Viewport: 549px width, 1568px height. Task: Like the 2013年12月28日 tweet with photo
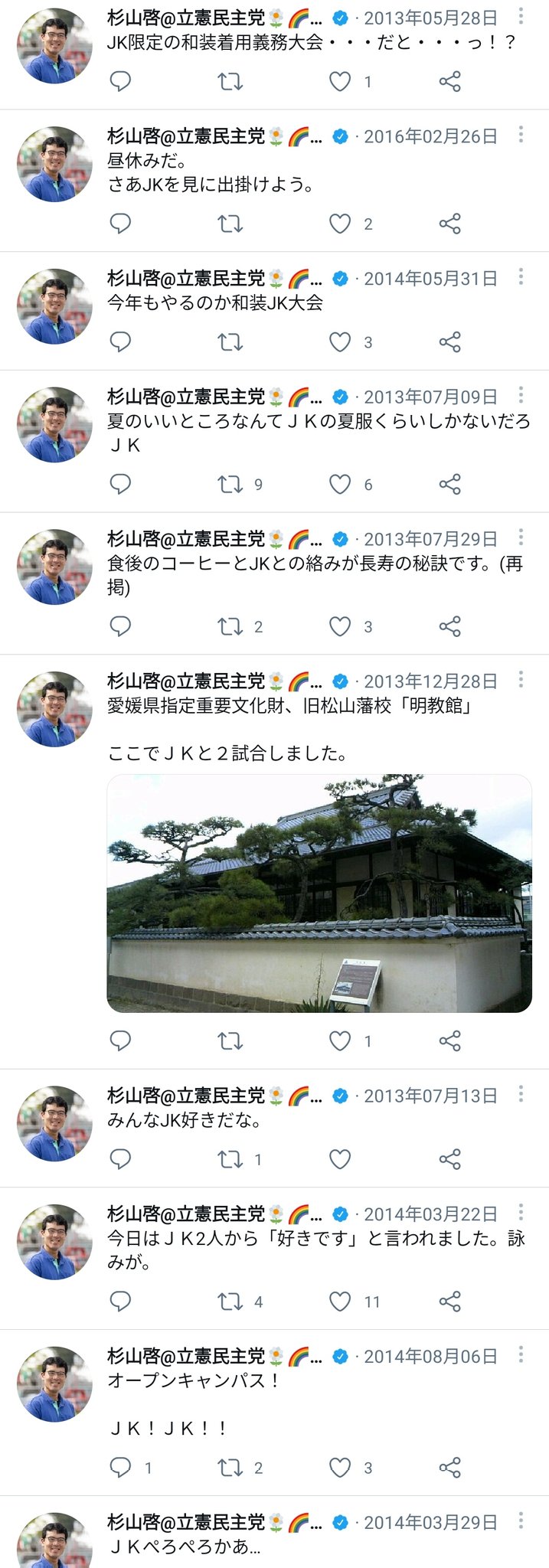[x=340, y=1040]
